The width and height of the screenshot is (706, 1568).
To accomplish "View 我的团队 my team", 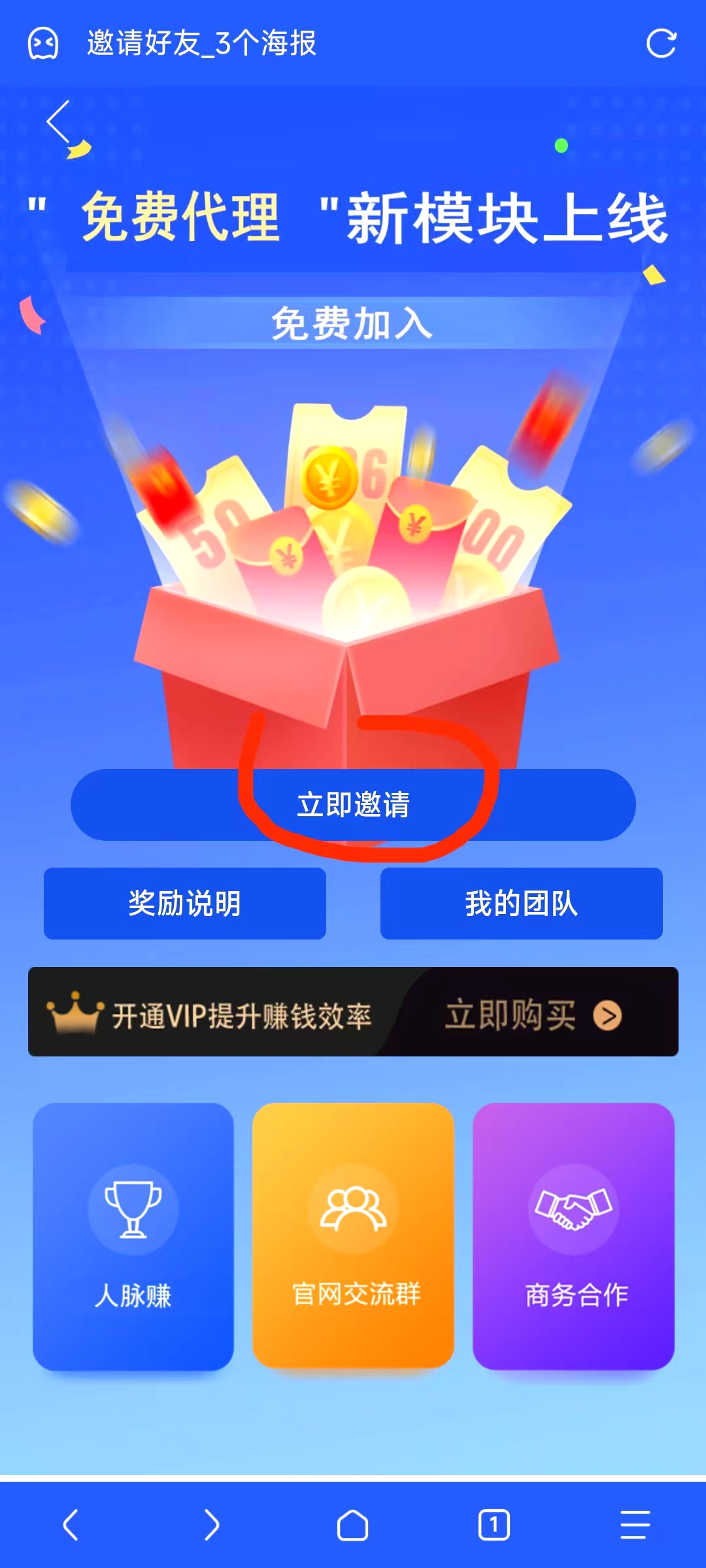I will 521,904.
